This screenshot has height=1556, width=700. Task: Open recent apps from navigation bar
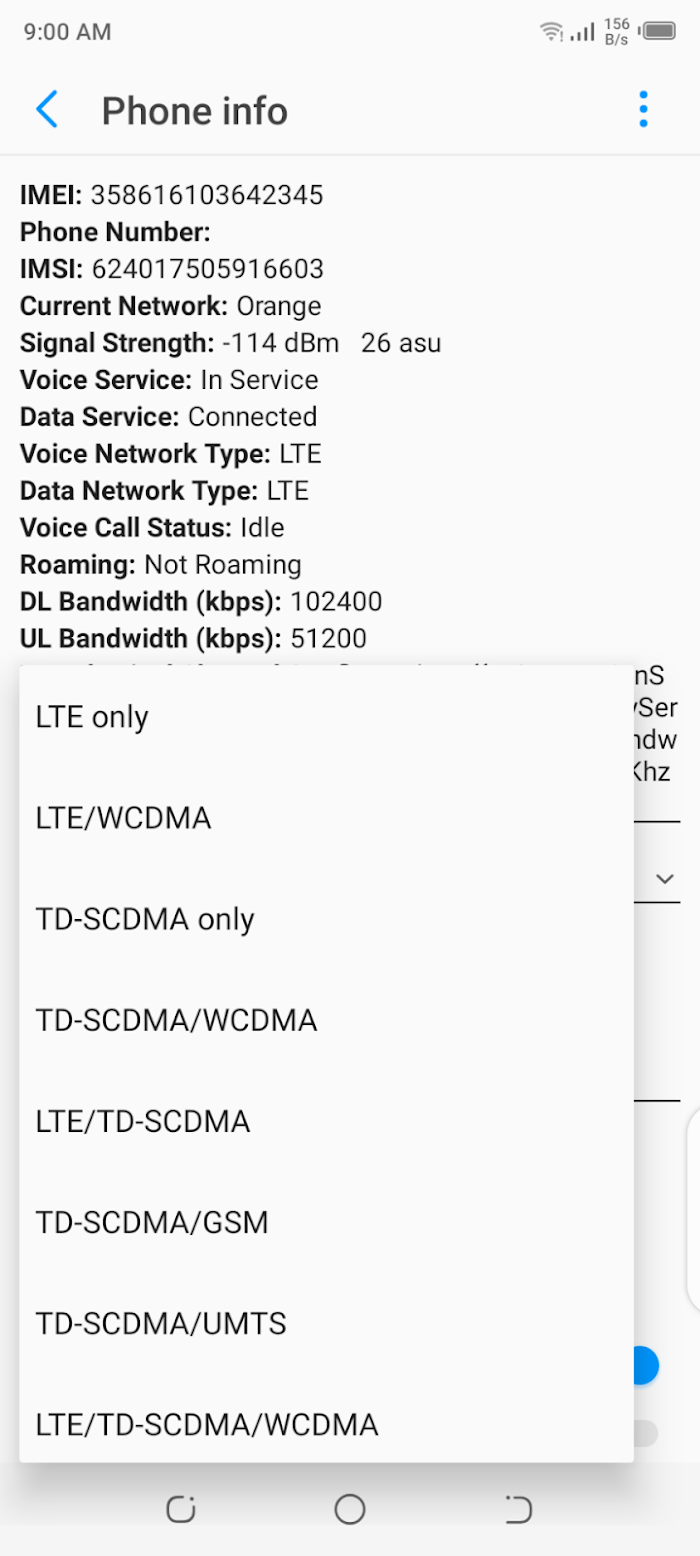point(181,1509)
